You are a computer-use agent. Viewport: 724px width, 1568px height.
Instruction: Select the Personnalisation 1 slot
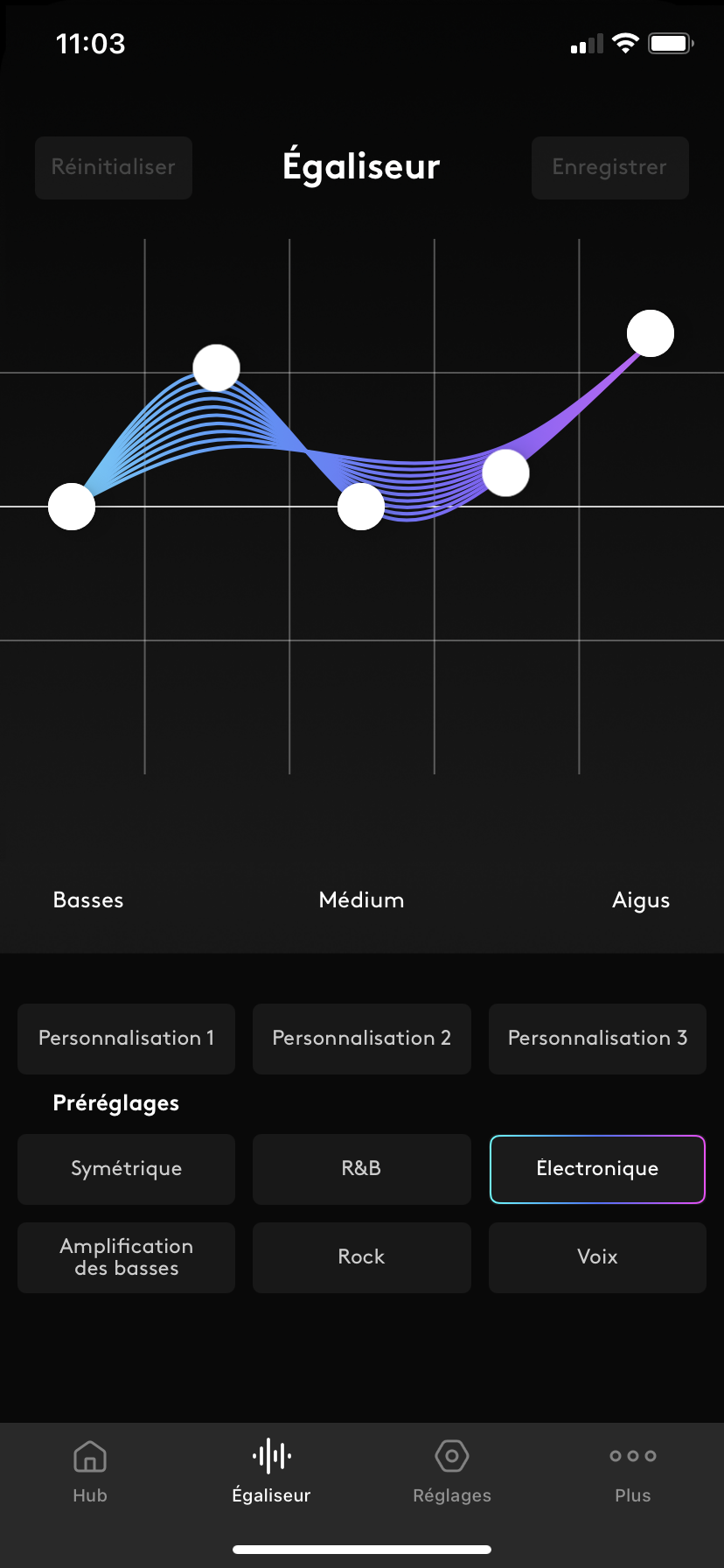click(x=127, y=1039)
